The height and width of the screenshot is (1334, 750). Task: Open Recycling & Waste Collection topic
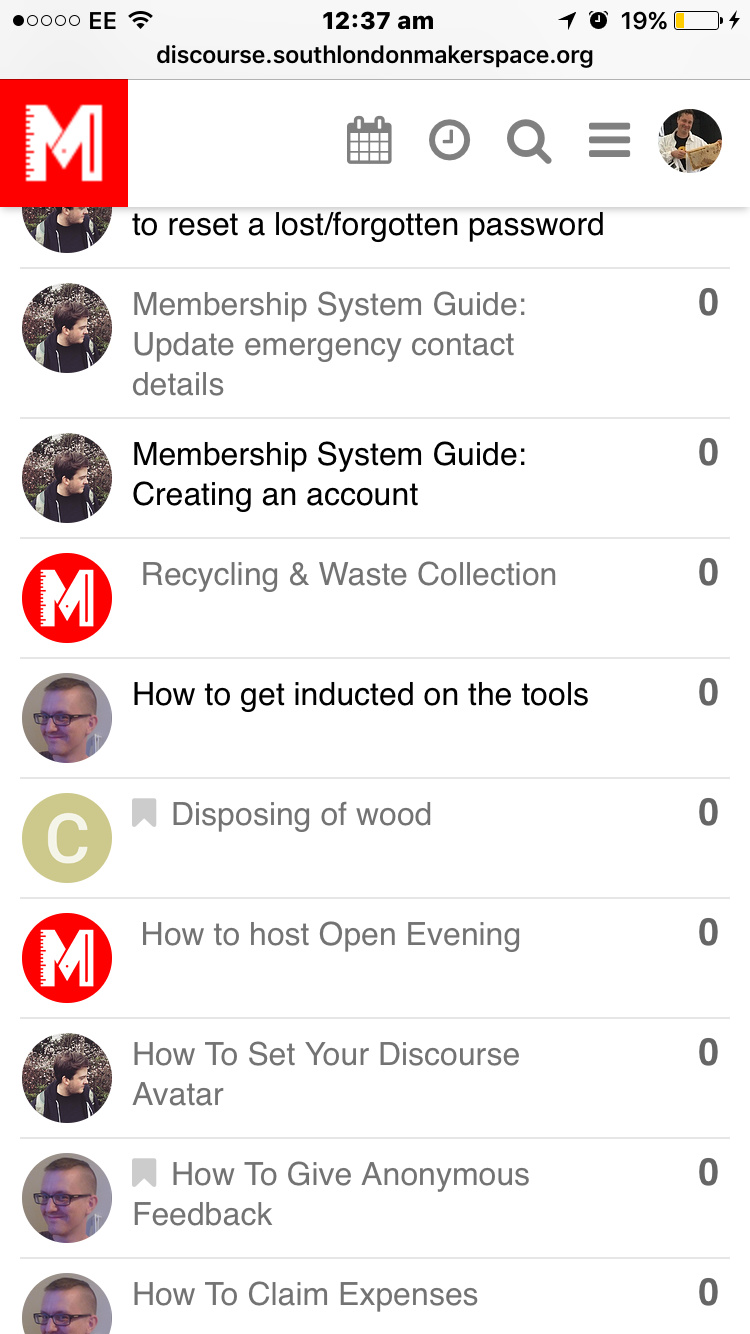coord(348,575)
